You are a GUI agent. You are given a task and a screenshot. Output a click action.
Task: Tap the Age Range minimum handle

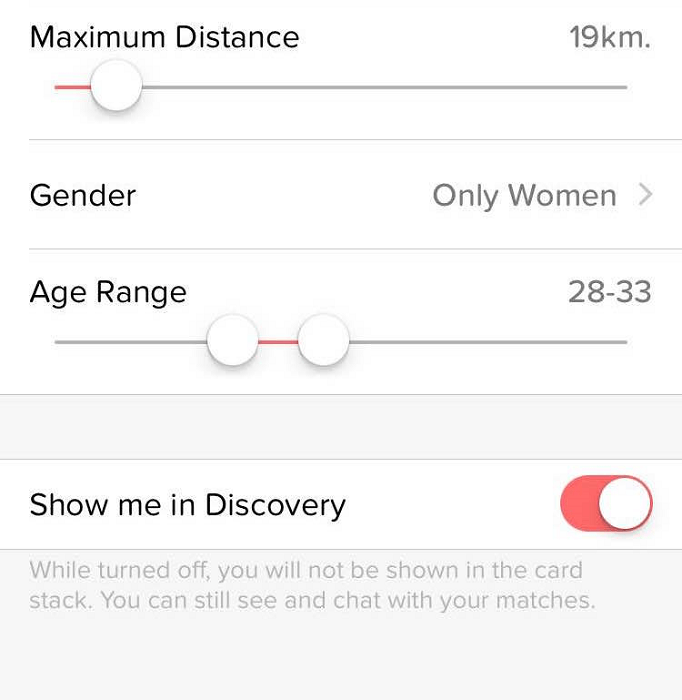[233, 341]
